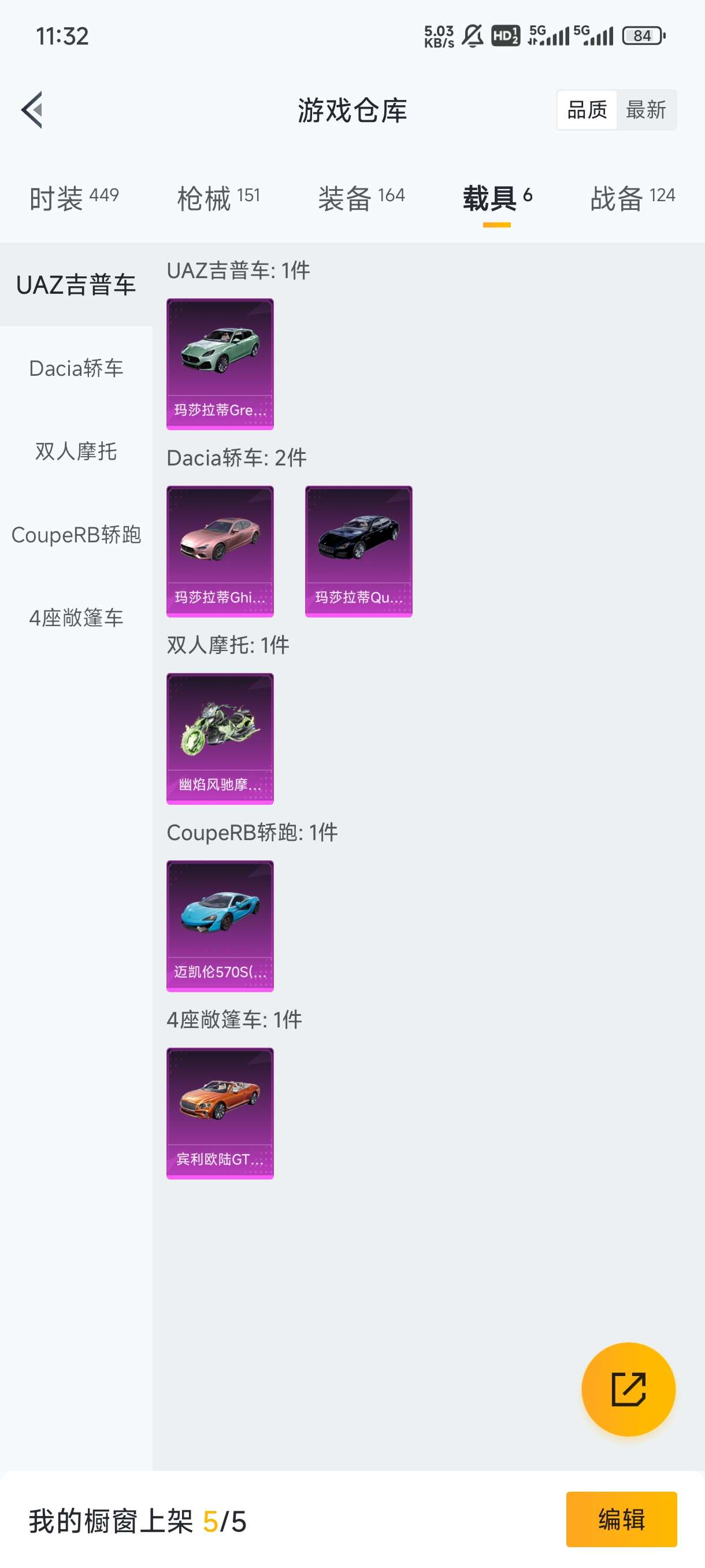Select 4座敞篷车 in the side list
The width and height of the screenshot is (705, 1568).
click(x=76, y=618)
